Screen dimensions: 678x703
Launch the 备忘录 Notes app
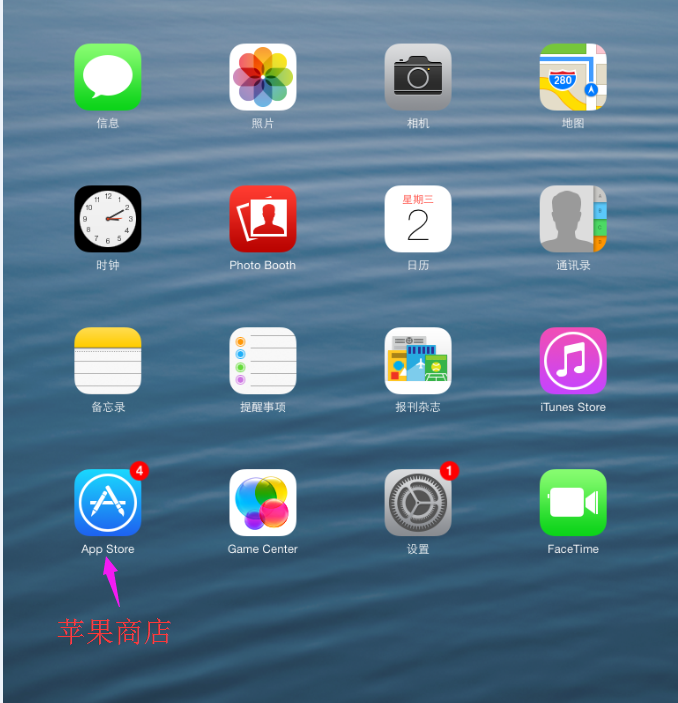(108, 361)
